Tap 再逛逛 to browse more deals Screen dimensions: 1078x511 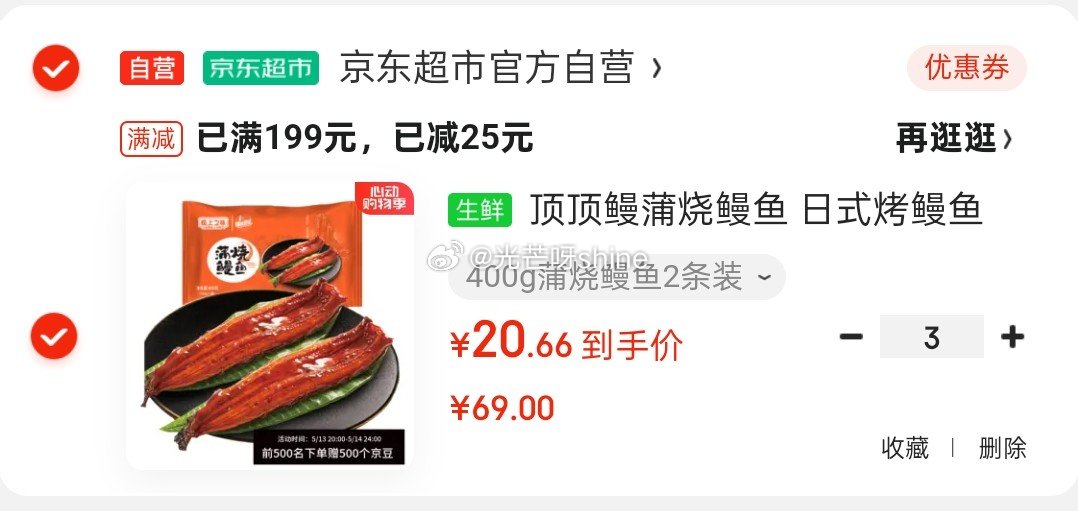click(954, 139)
